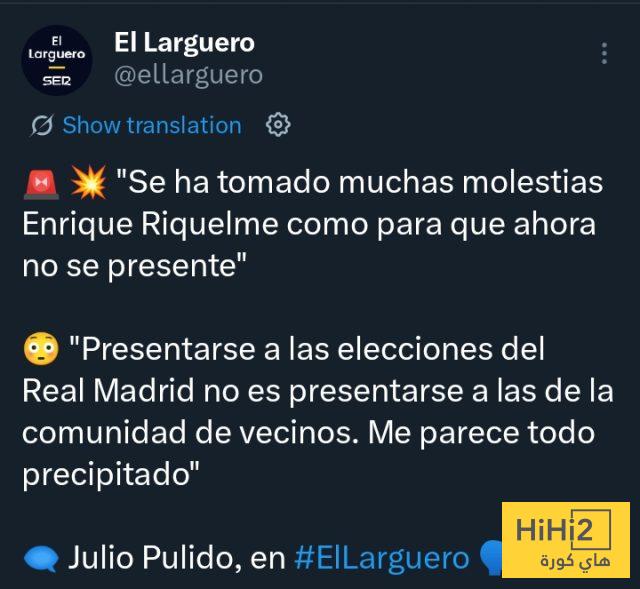Image resolution: width=640 pixels, height=589 pixels.
Task: Tap Show translation link
Action: tap(152, 125)
